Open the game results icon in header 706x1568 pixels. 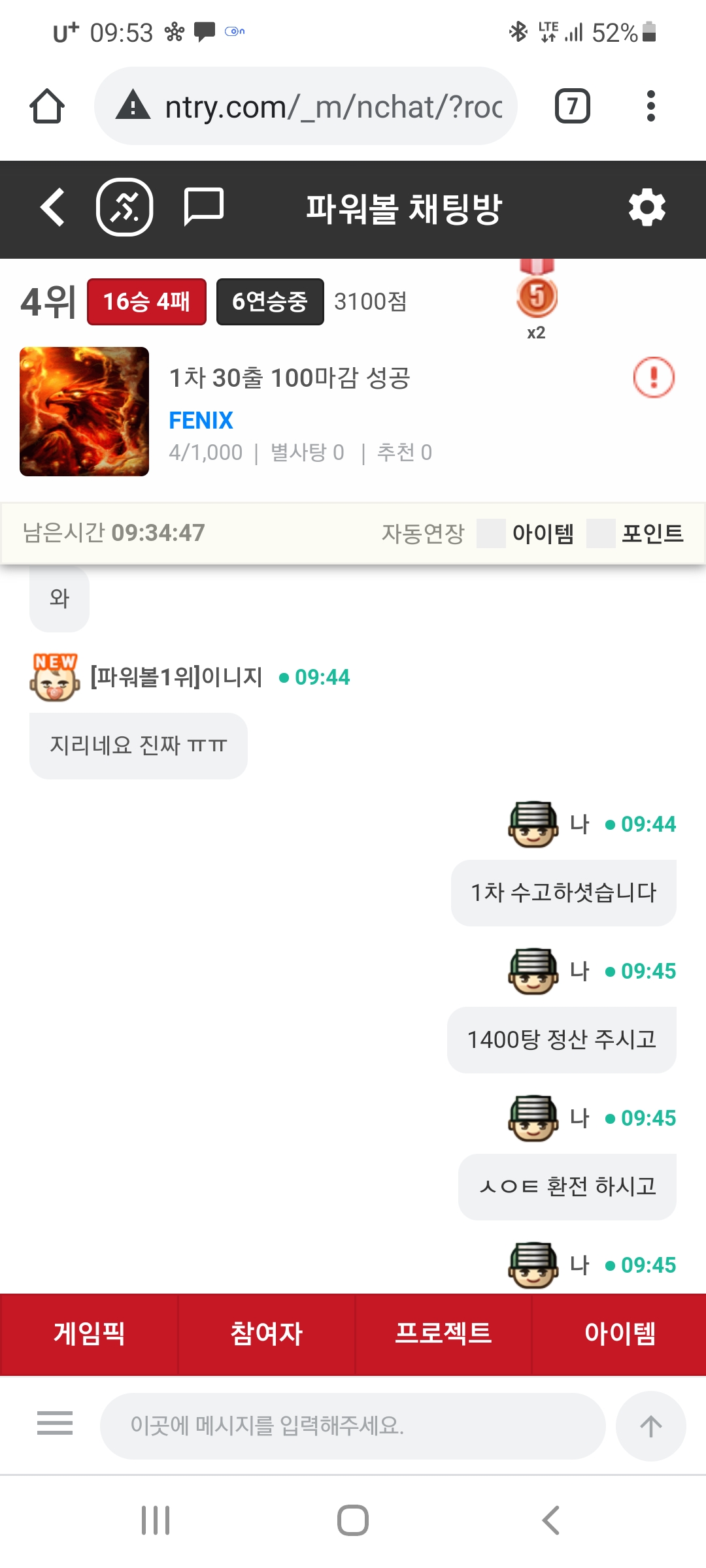coord(125,208)
